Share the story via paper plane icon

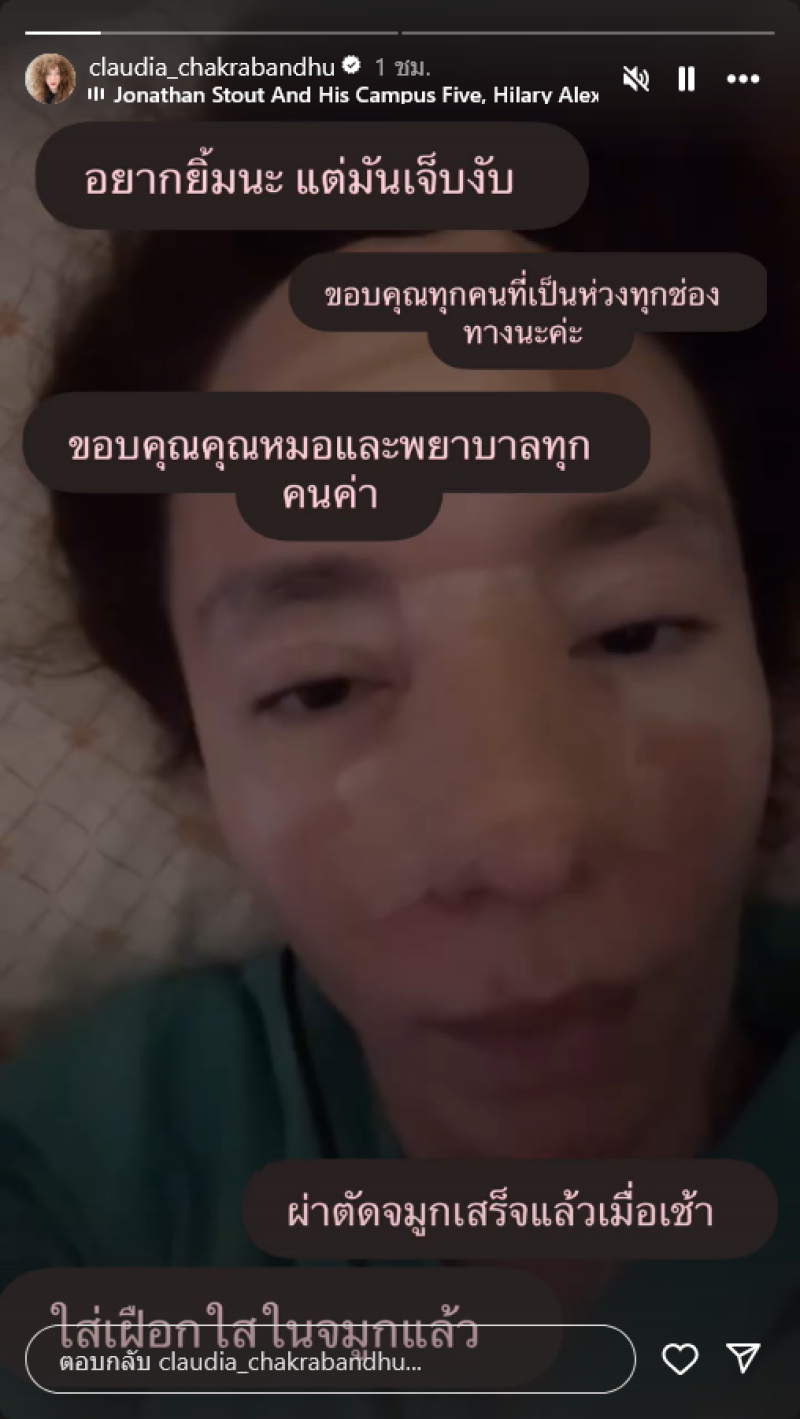[x=744, y=1358]
